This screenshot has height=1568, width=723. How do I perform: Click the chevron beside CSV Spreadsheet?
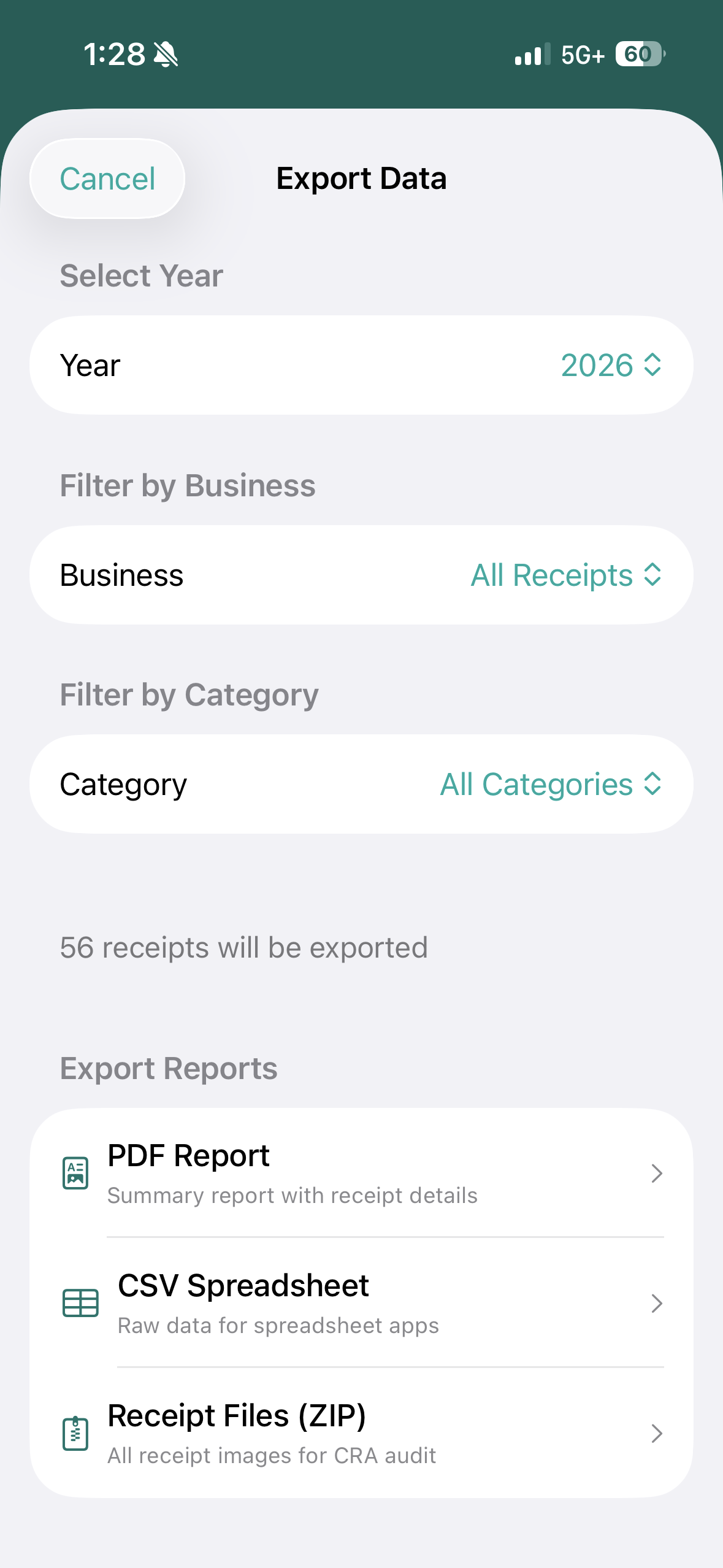click(x=657, y=1304)
